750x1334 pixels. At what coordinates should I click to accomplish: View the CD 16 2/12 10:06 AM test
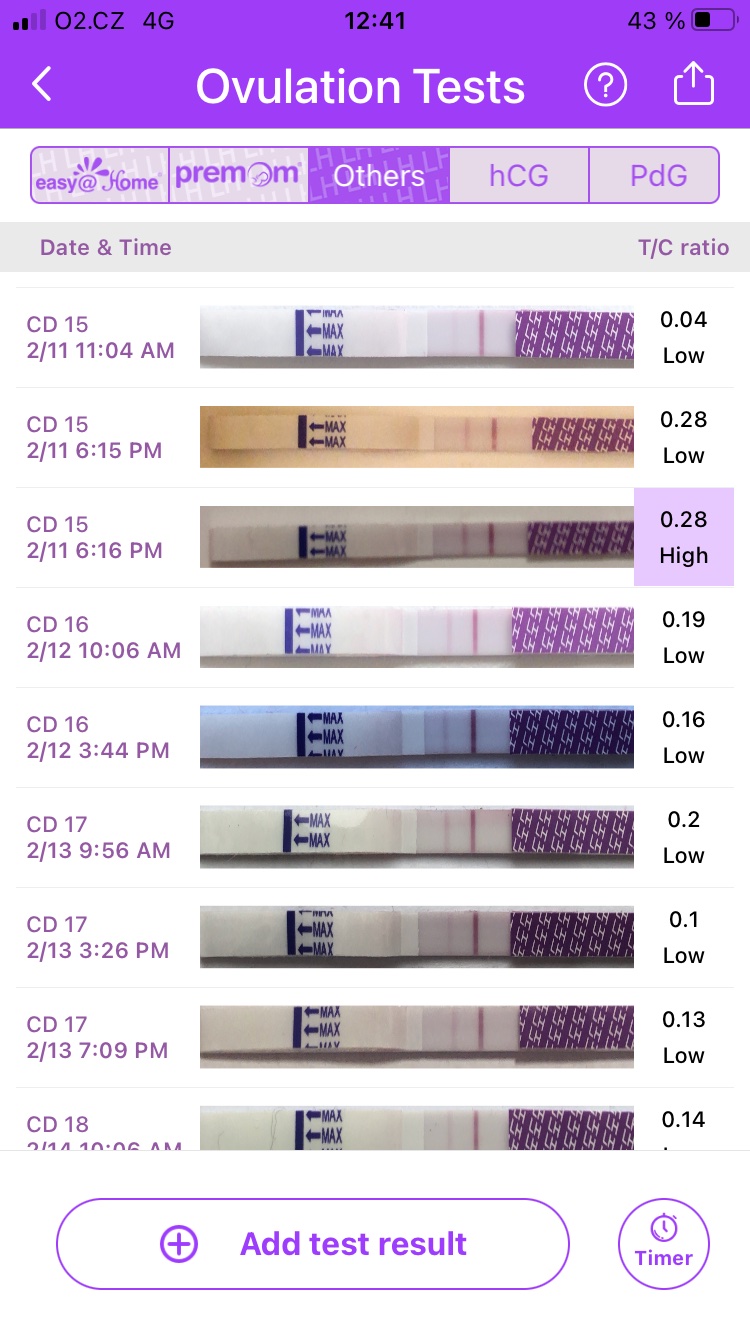(375, 638)
